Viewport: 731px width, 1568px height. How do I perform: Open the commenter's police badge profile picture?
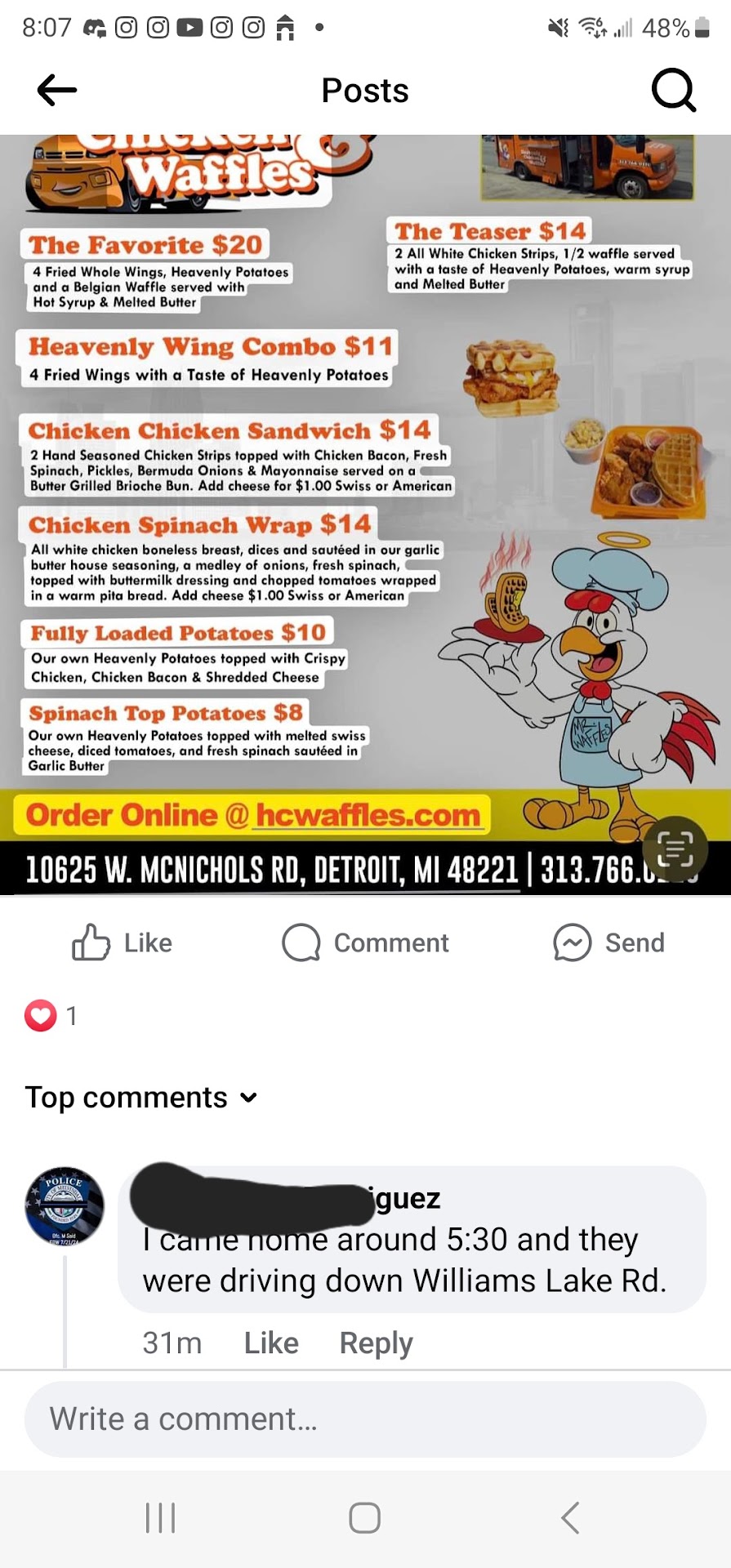pyautogui.click(x=65, y=1205)
